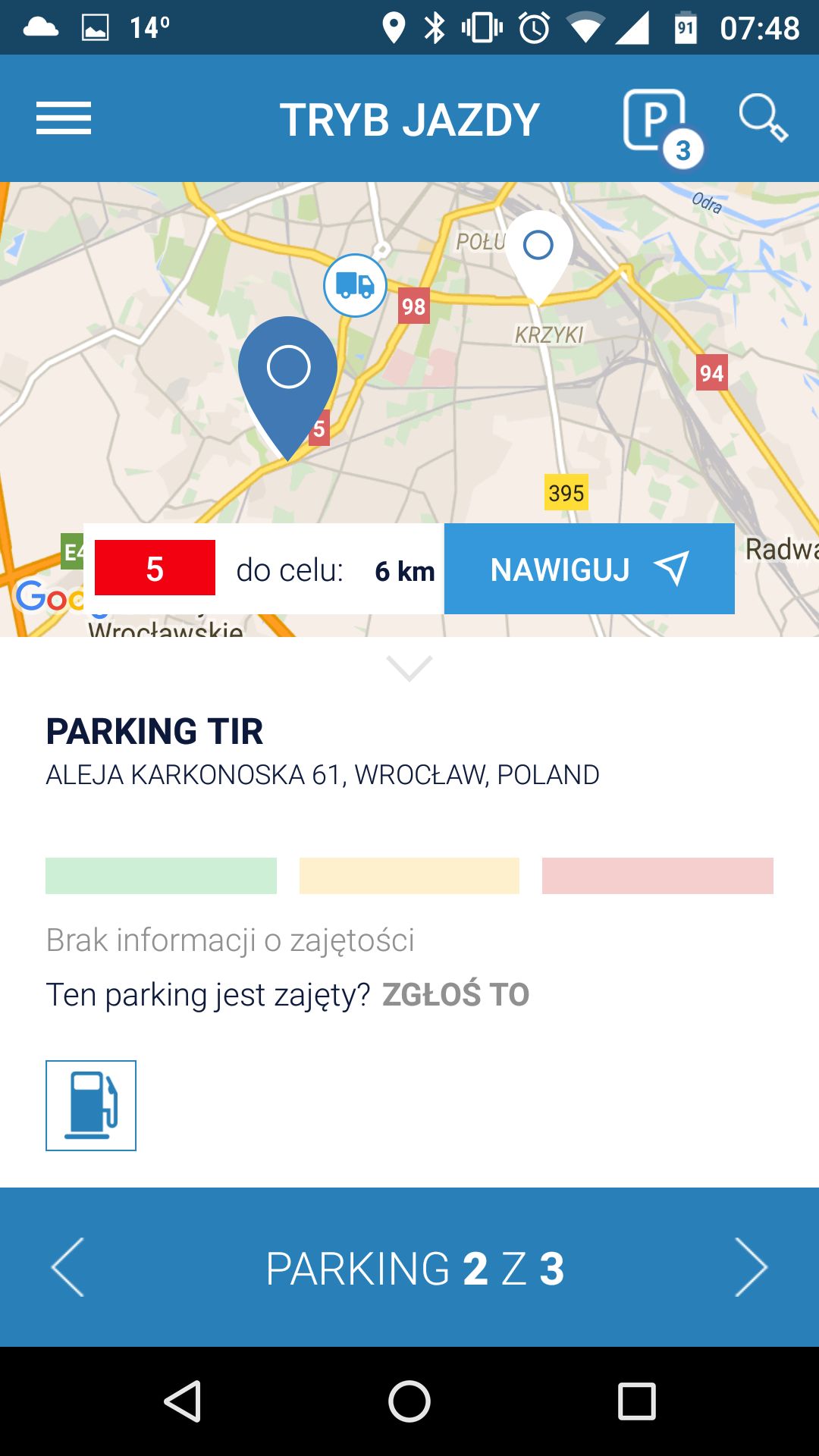The width and height of the screenshot is (819, 1456).
Task: Go back using the system back button
Action: [183, 1401]
